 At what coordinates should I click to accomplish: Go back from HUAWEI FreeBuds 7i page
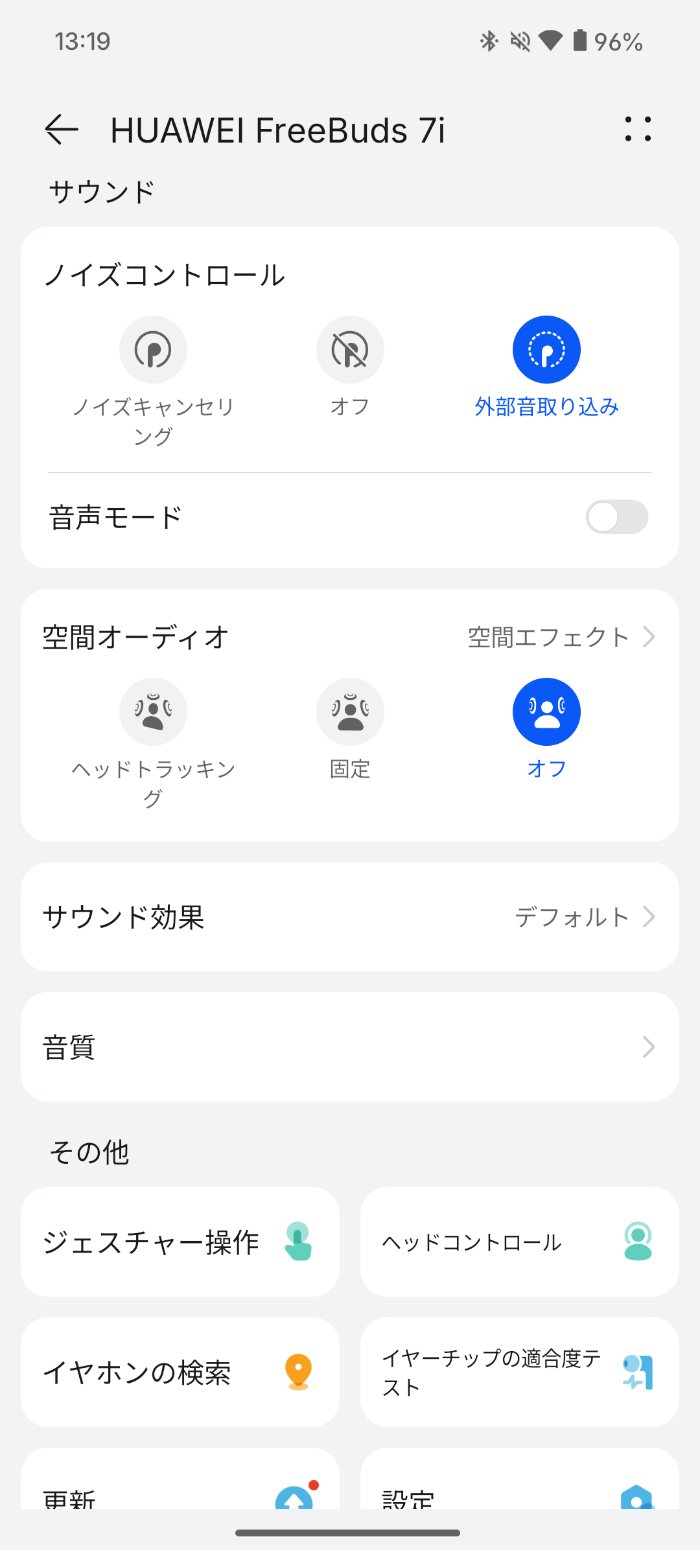(x=61, y=129)
